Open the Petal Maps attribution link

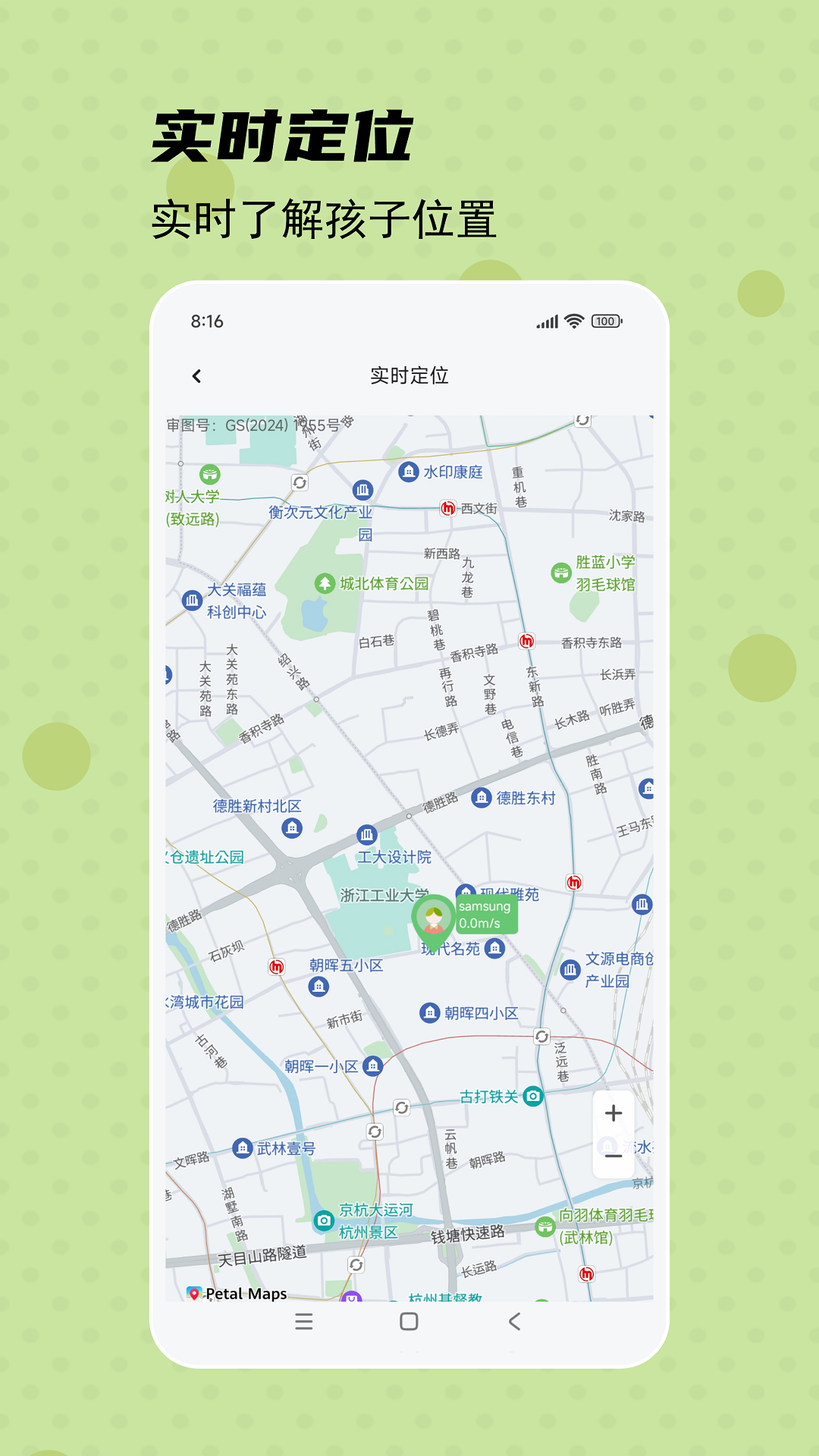[237, 1293]
